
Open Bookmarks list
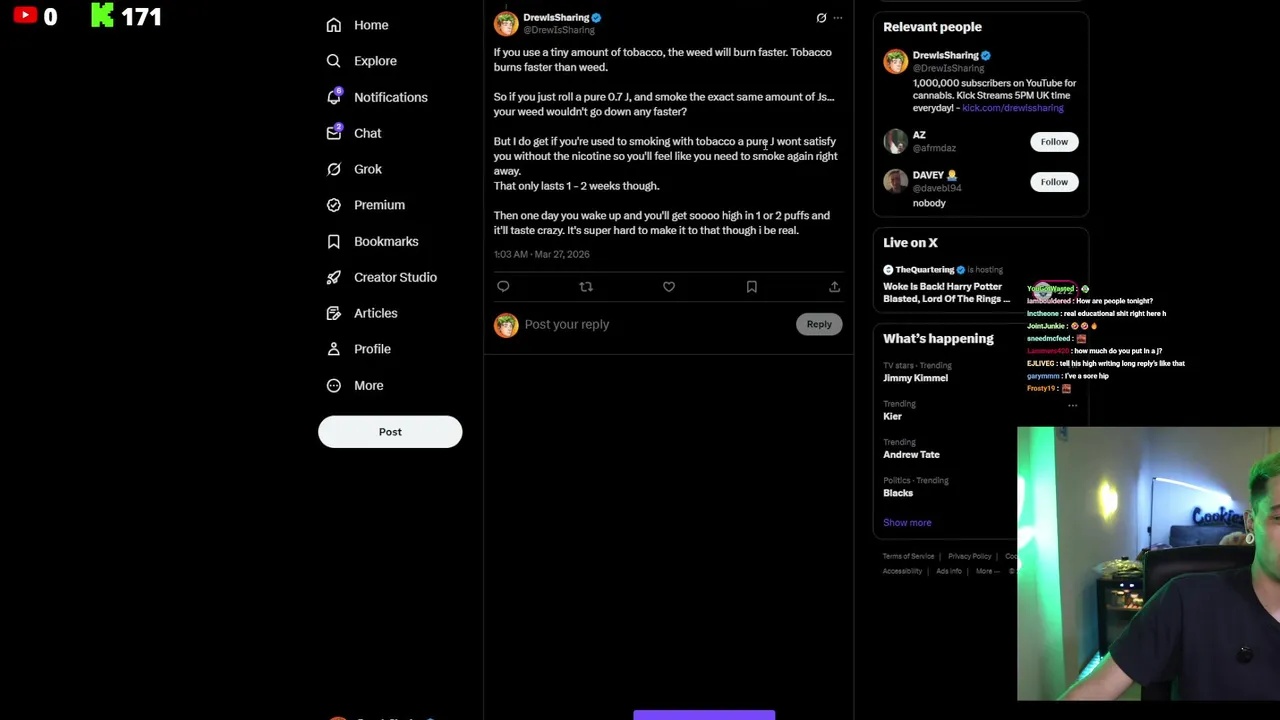[372, 241]
